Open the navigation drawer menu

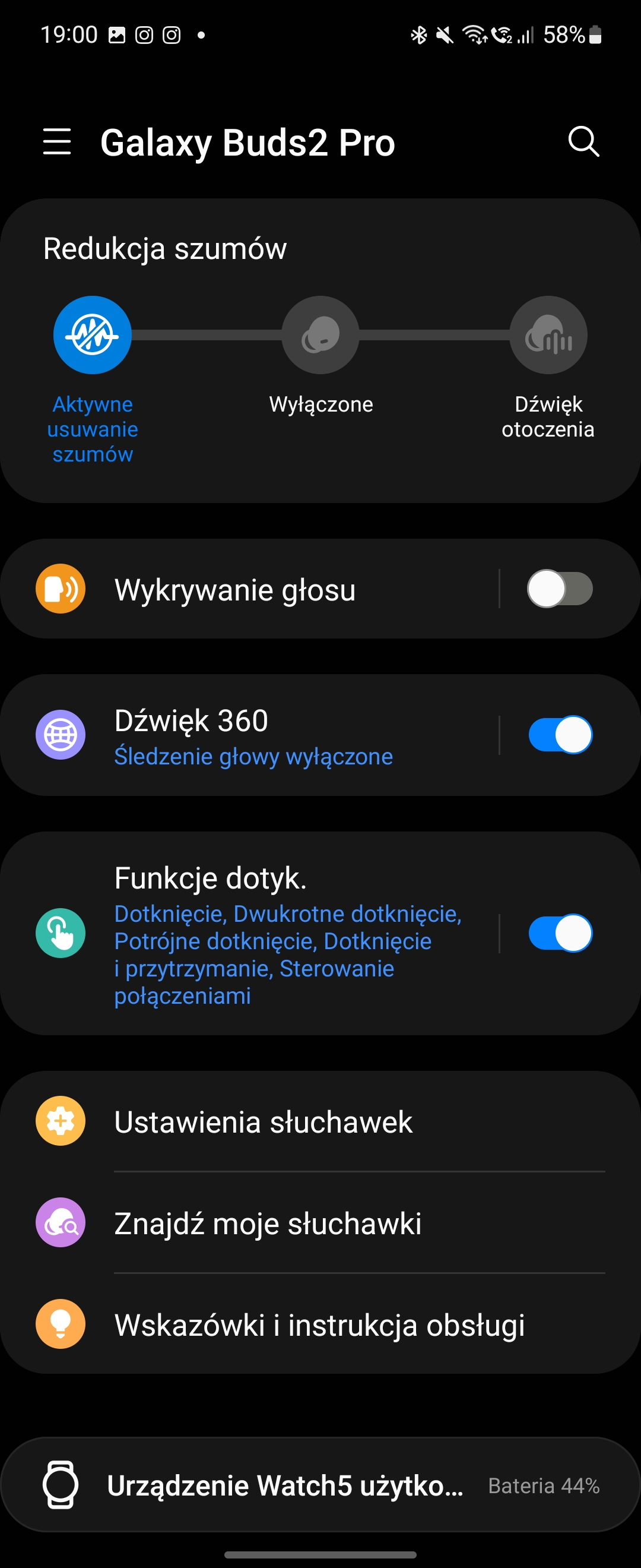coord(58,142)
